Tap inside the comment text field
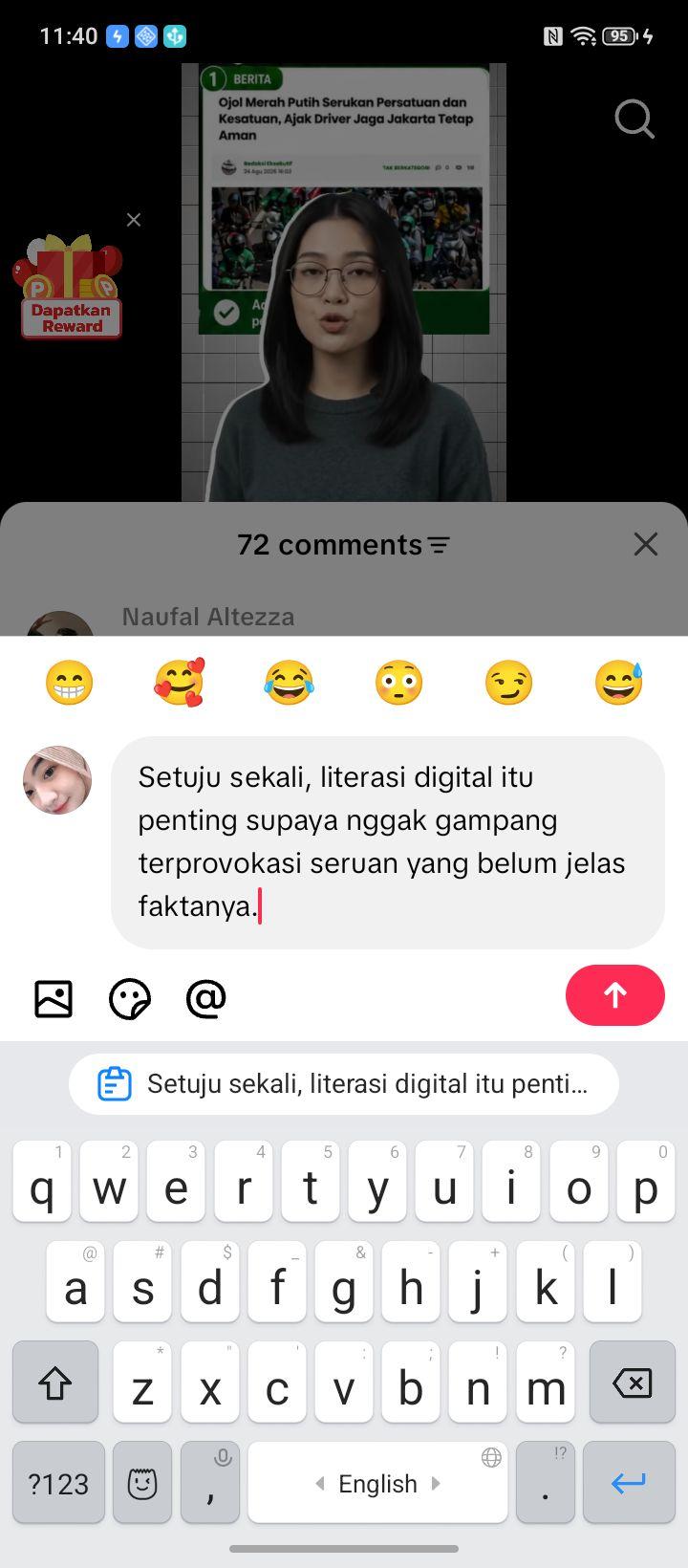The height and width of the screenshot is (1568, 688). pyautogui.click(x=388, y=842)
